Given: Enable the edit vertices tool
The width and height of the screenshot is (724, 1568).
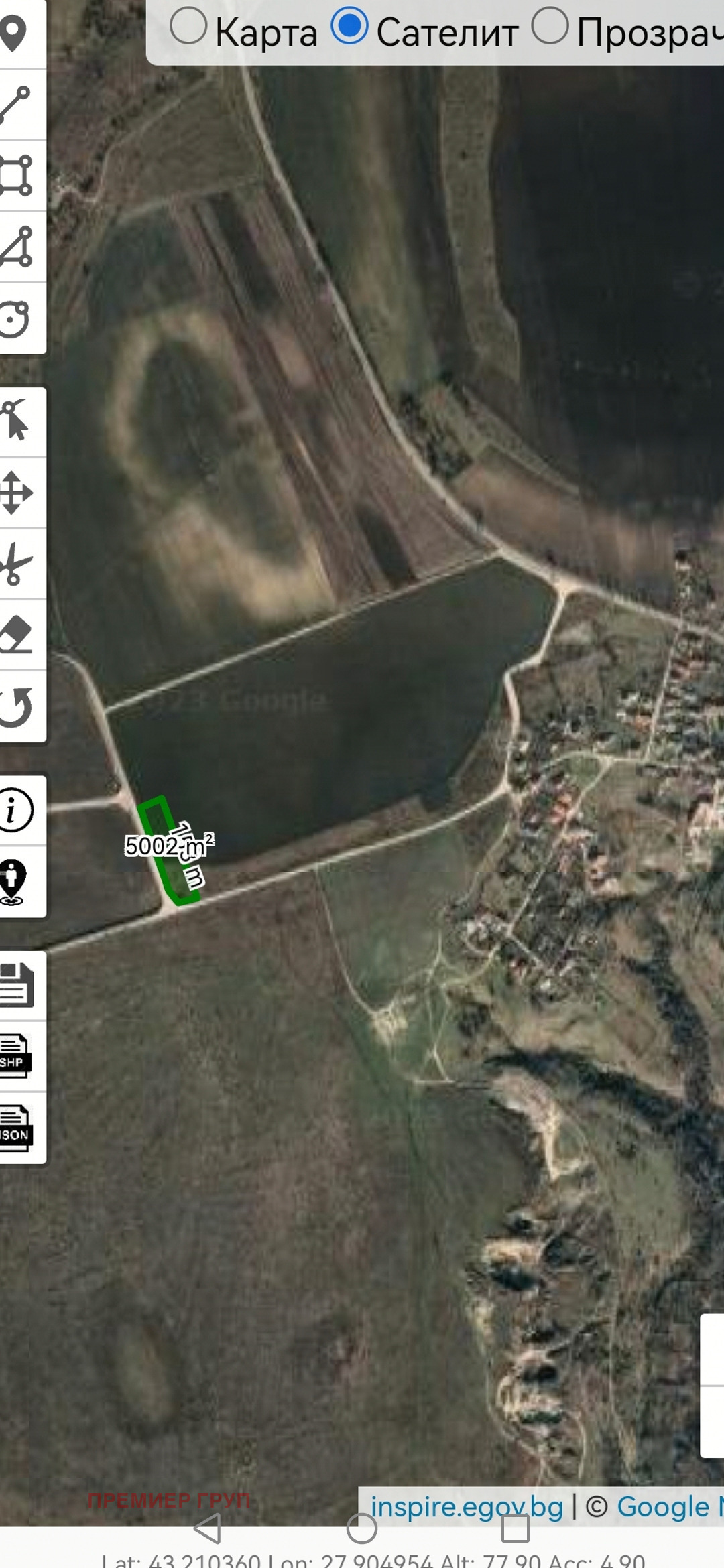Looking at the screenshot, I should click(x=16, y=422).
